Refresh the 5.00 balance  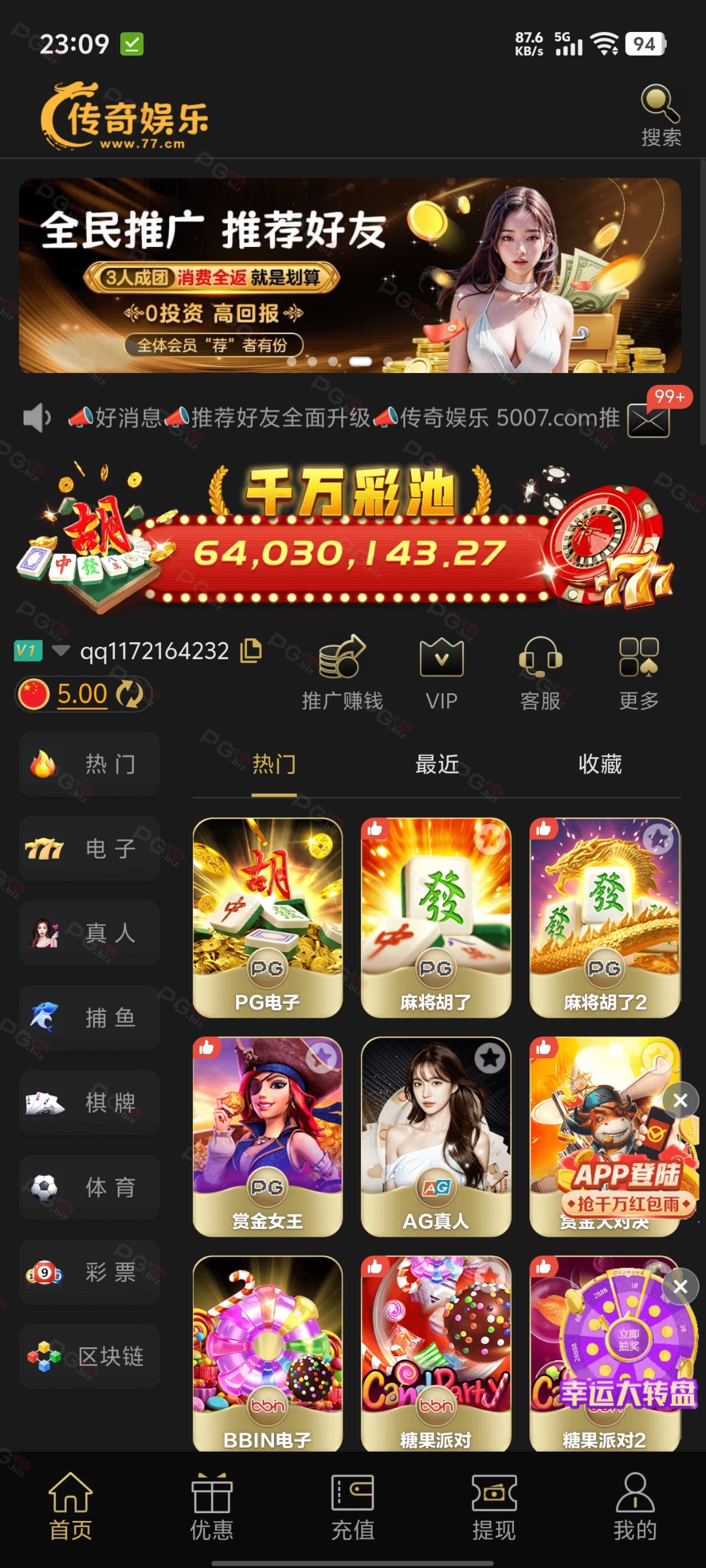click(x=130, y=694)
